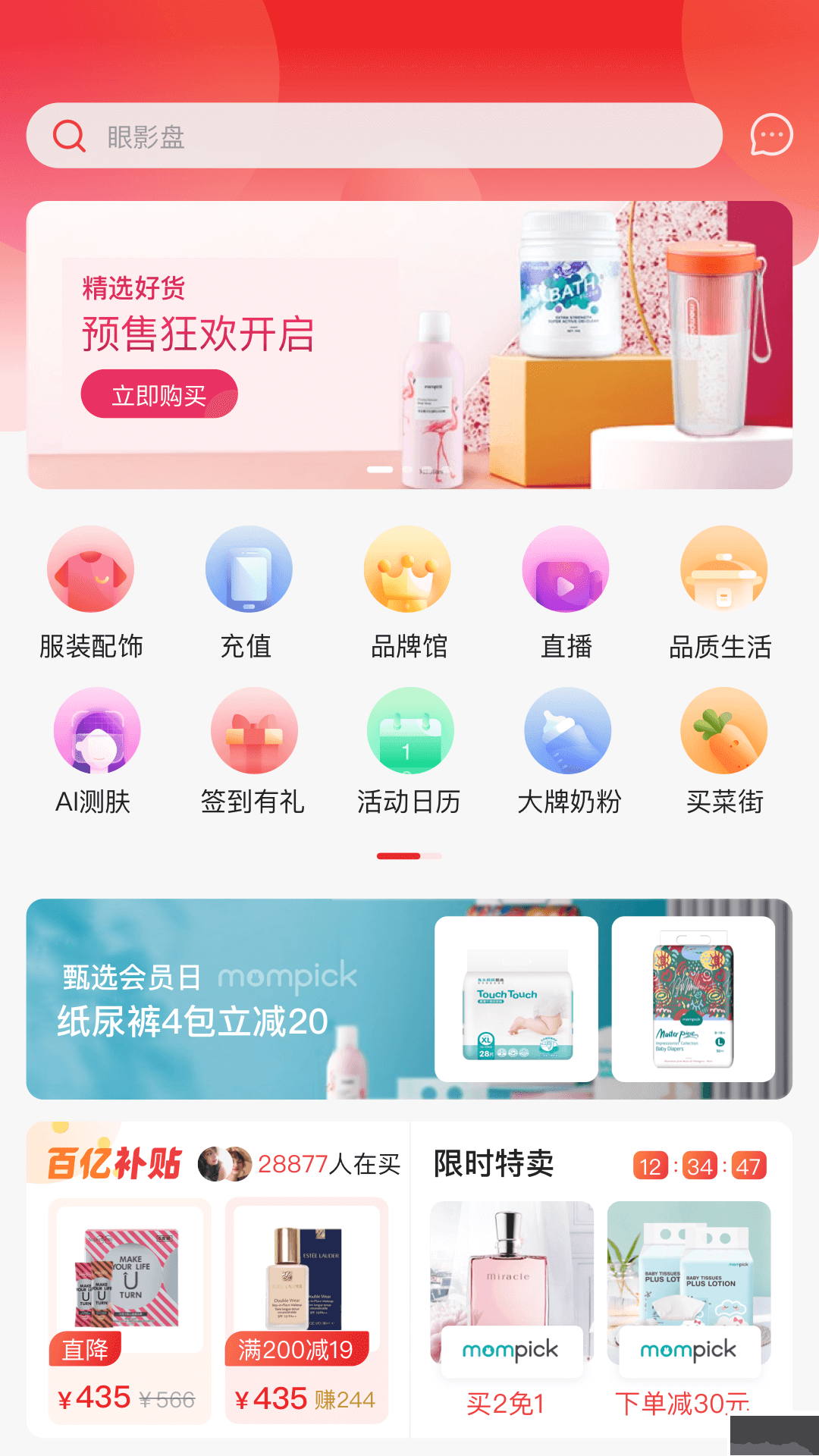View the Touch Touch diaper product tile
Screen dimensions: 819x1456
pyautogui.click(x=516, y=999)
